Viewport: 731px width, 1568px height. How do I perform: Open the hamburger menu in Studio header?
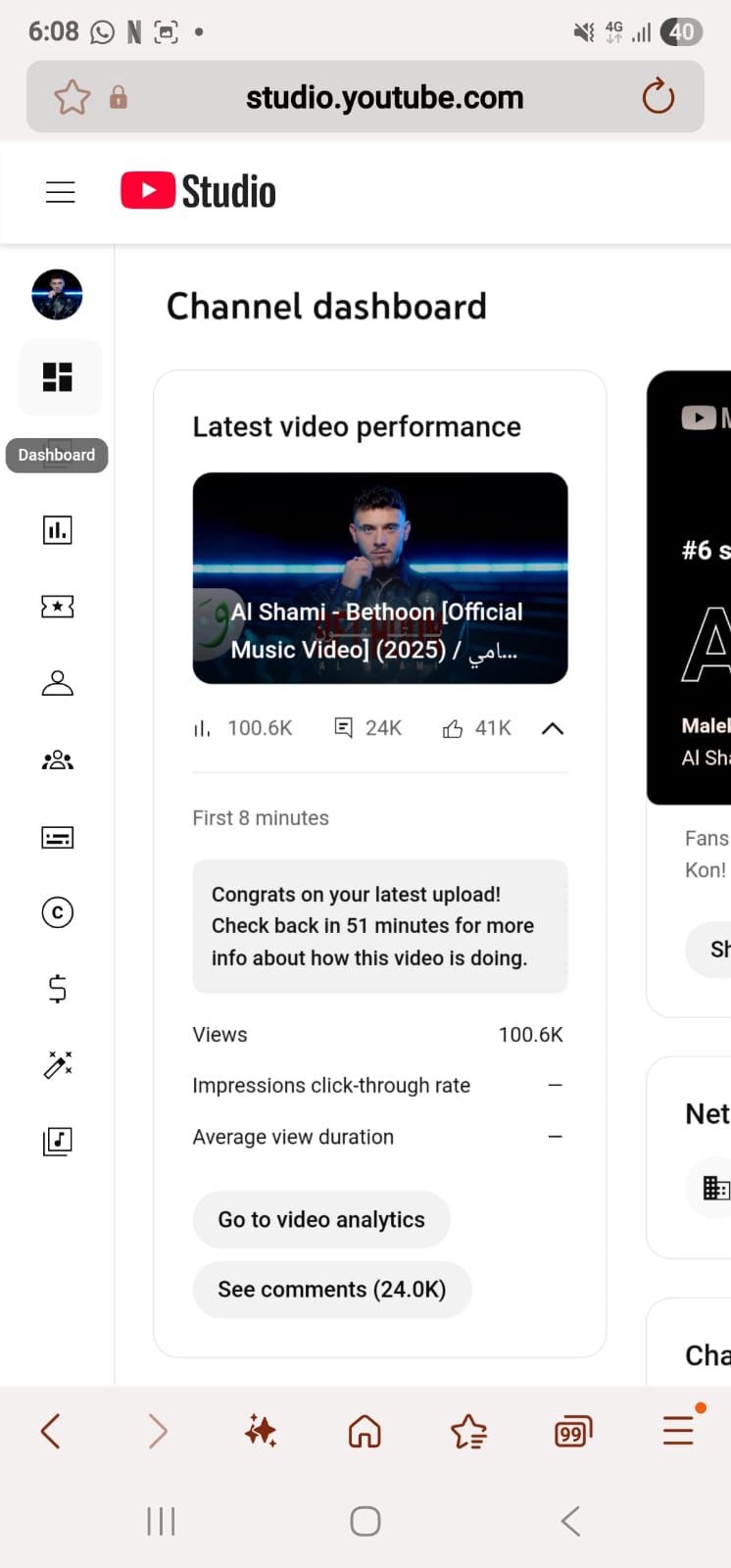tap(61, 192)
